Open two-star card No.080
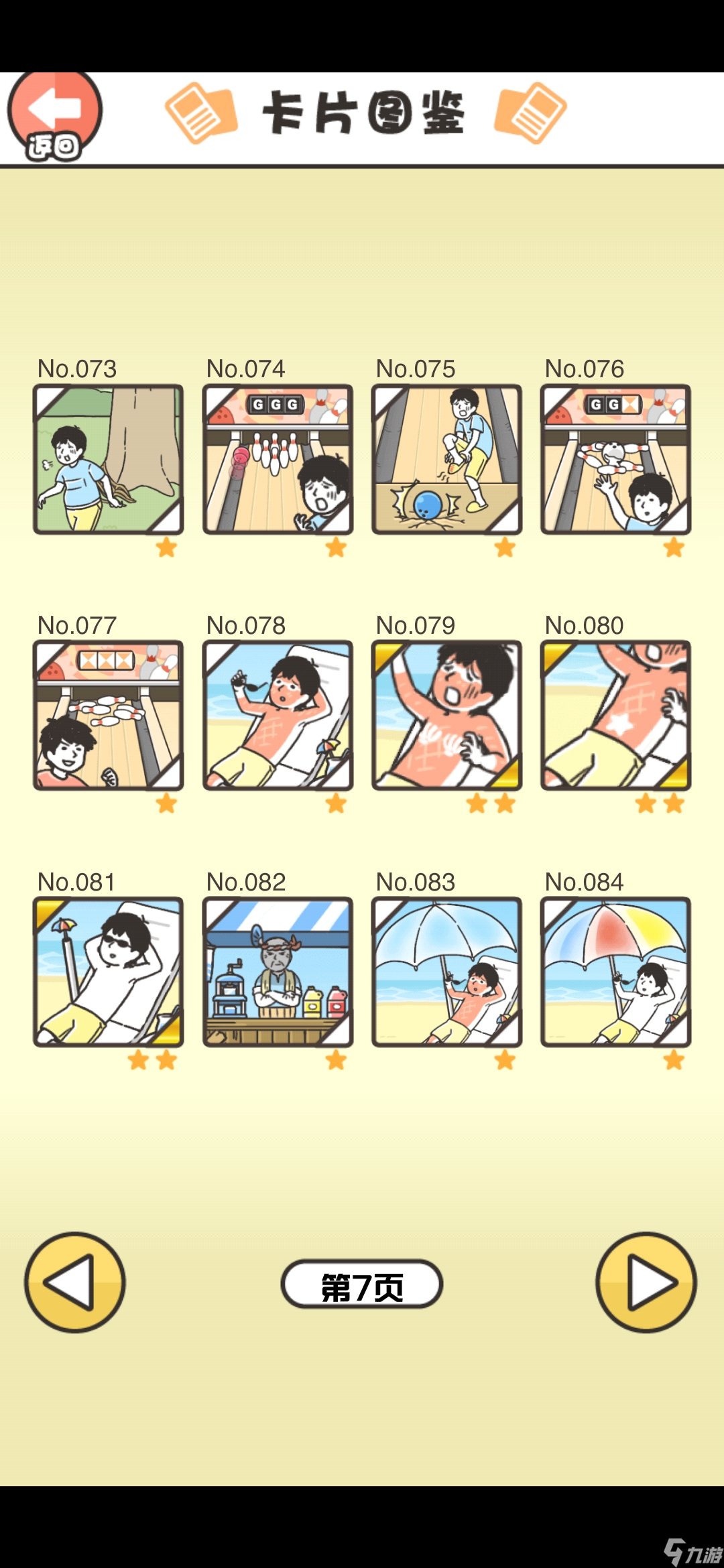 tap(615, 716)
